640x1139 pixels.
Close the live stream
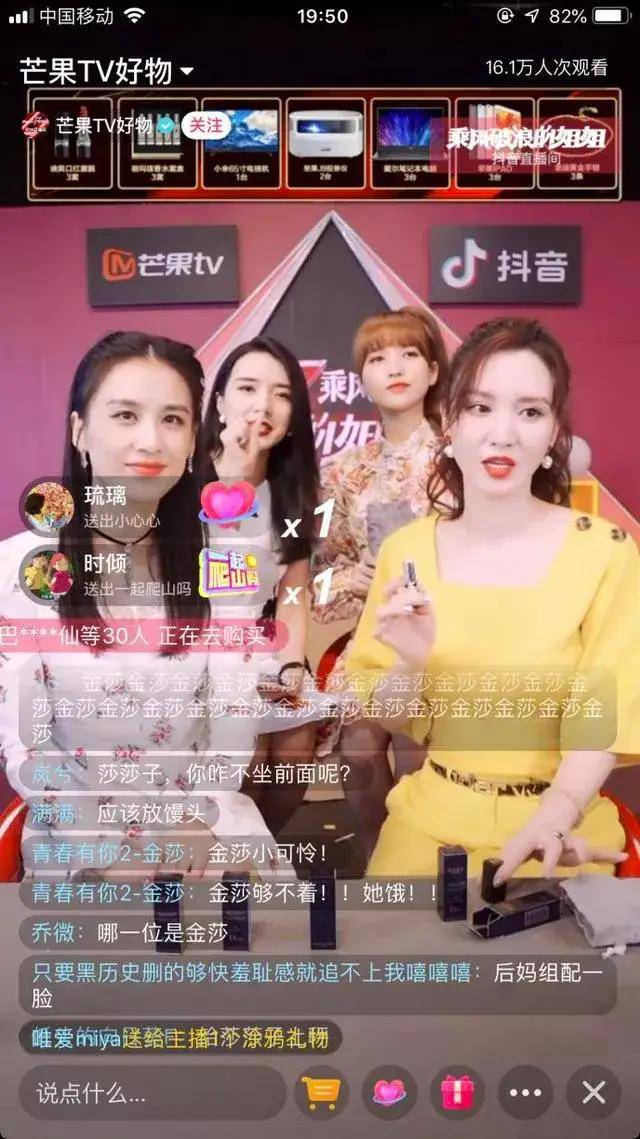pyautogui.click(x=593, y=1092)
